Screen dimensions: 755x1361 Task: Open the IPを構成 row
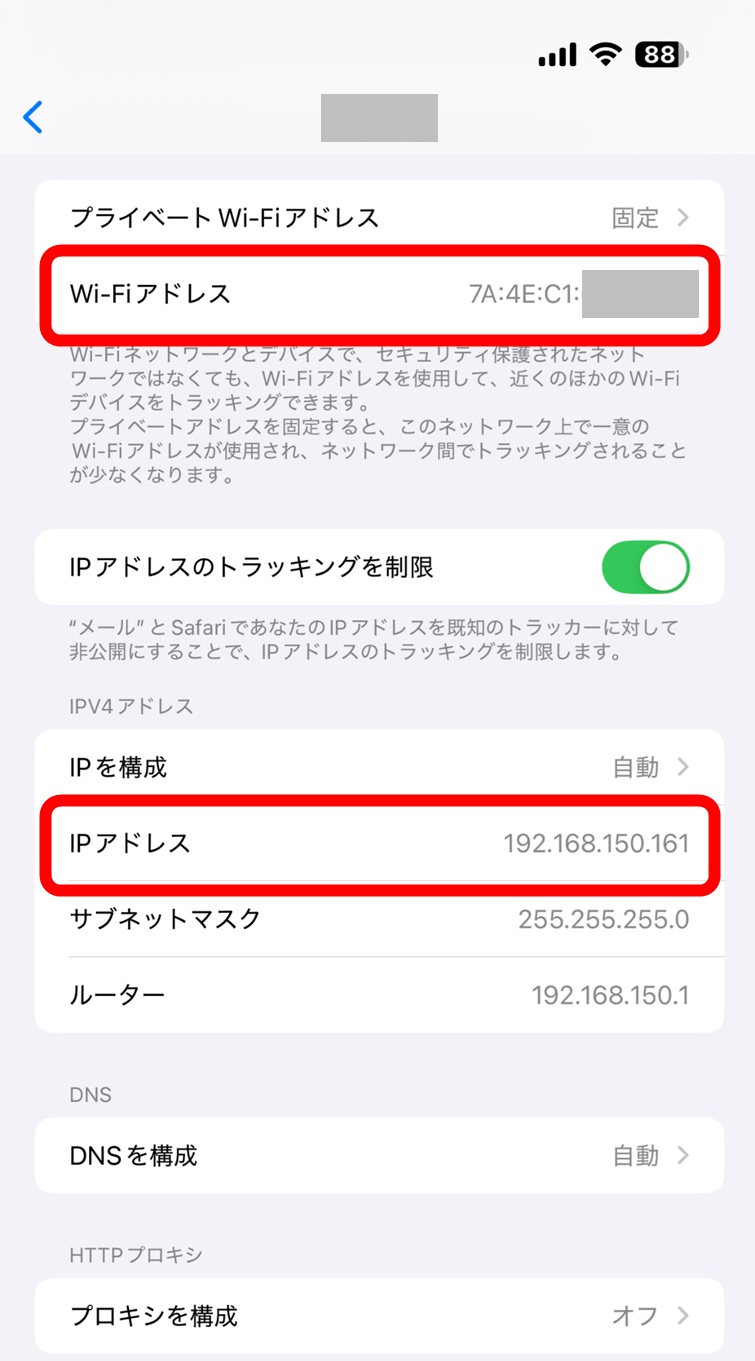[378, 767]
